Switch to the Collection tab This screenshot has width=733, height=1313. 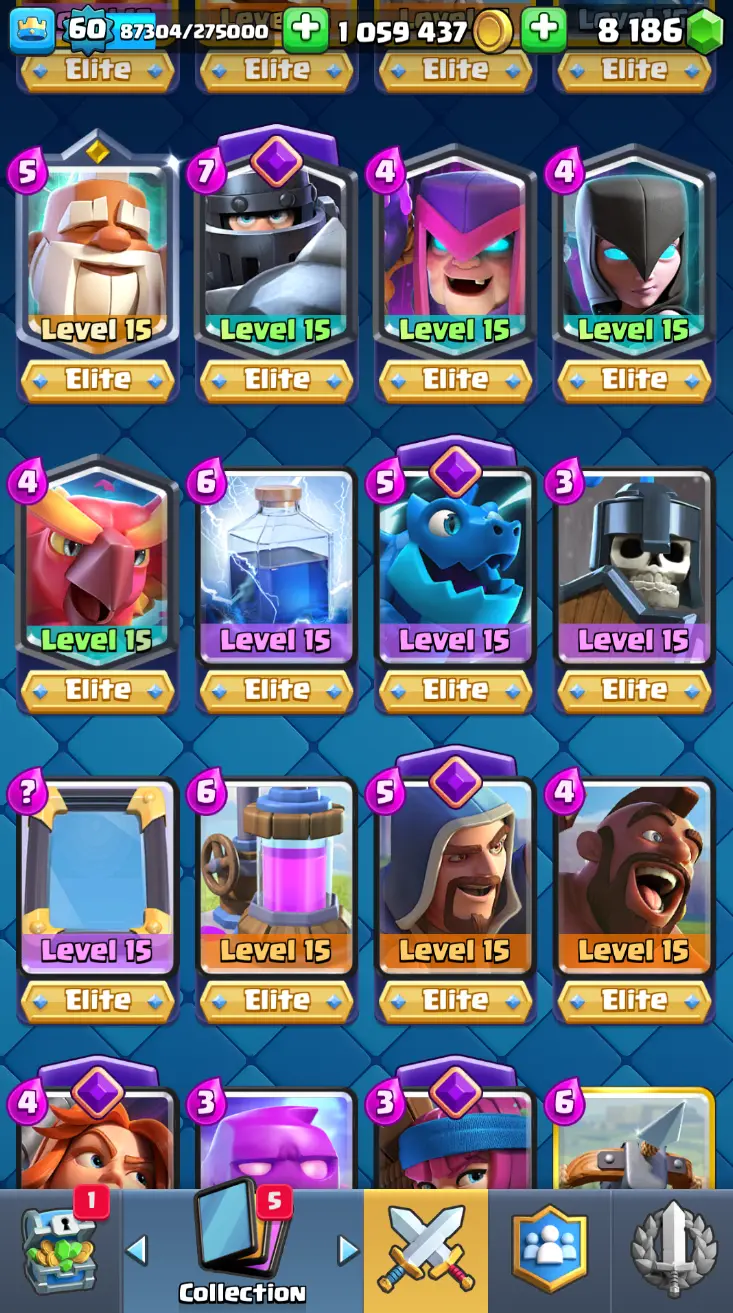(x=242, y=1250)
